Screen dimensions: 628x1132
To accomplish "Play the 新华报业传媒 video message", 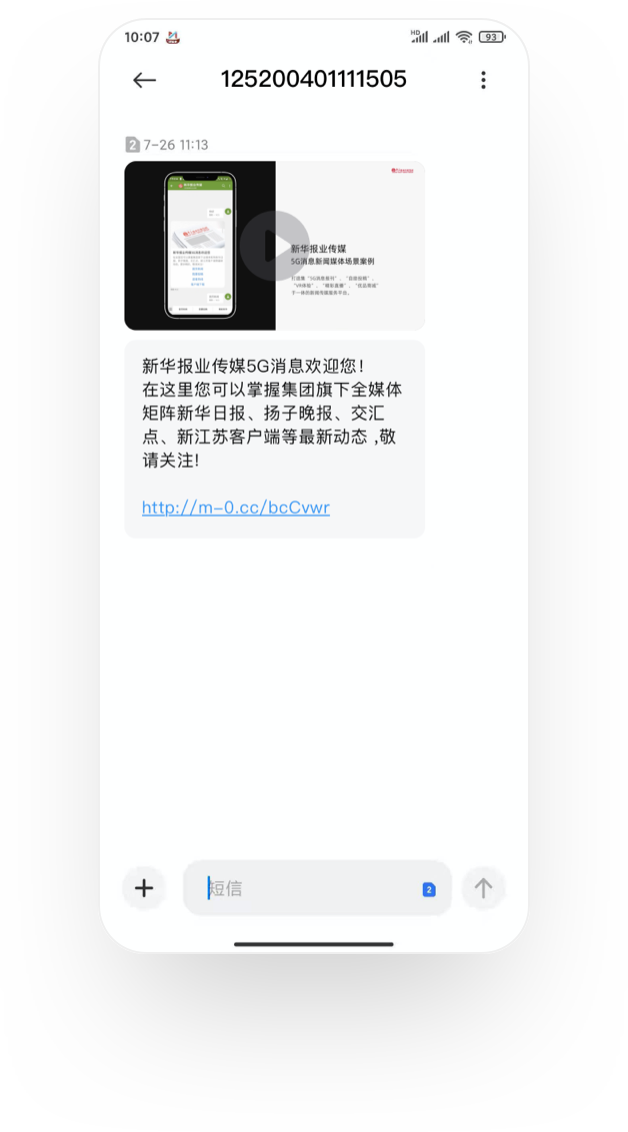I will pos(275,245).
